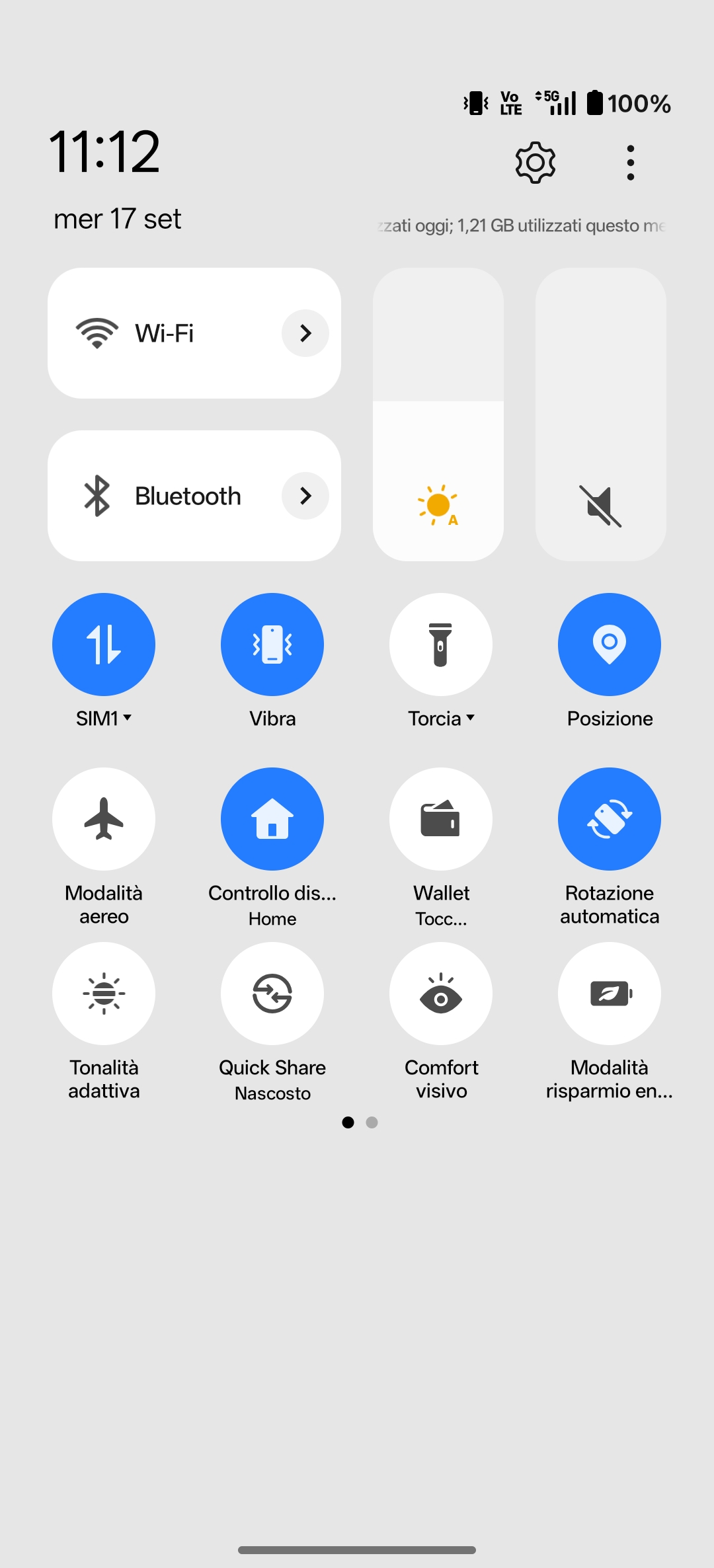Open Controllo dispositivi Home tile
The width and height of the screenshot is (714, 1568).
(x=272, y=819)
